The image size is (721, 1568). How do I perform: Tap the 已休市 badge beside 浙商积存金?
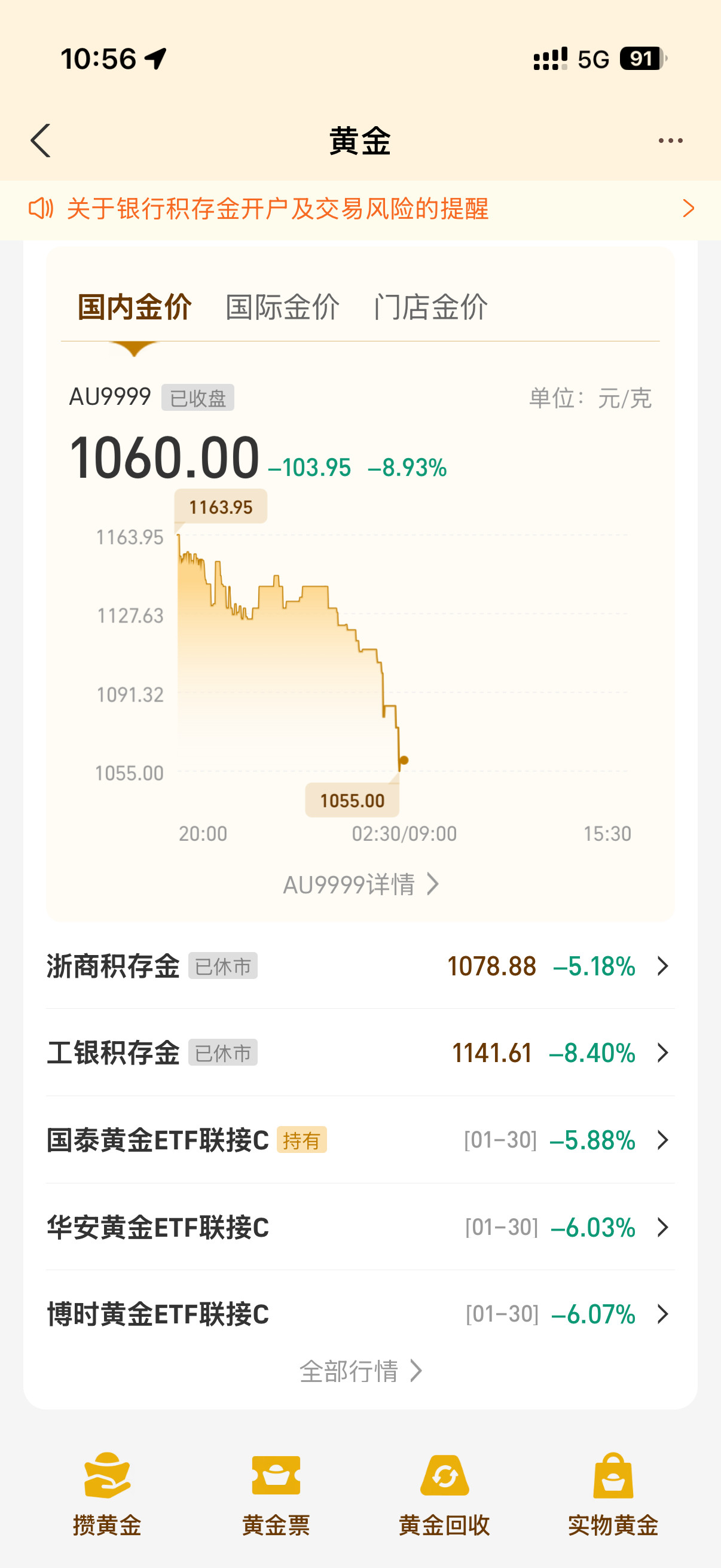tap(224, 965)
